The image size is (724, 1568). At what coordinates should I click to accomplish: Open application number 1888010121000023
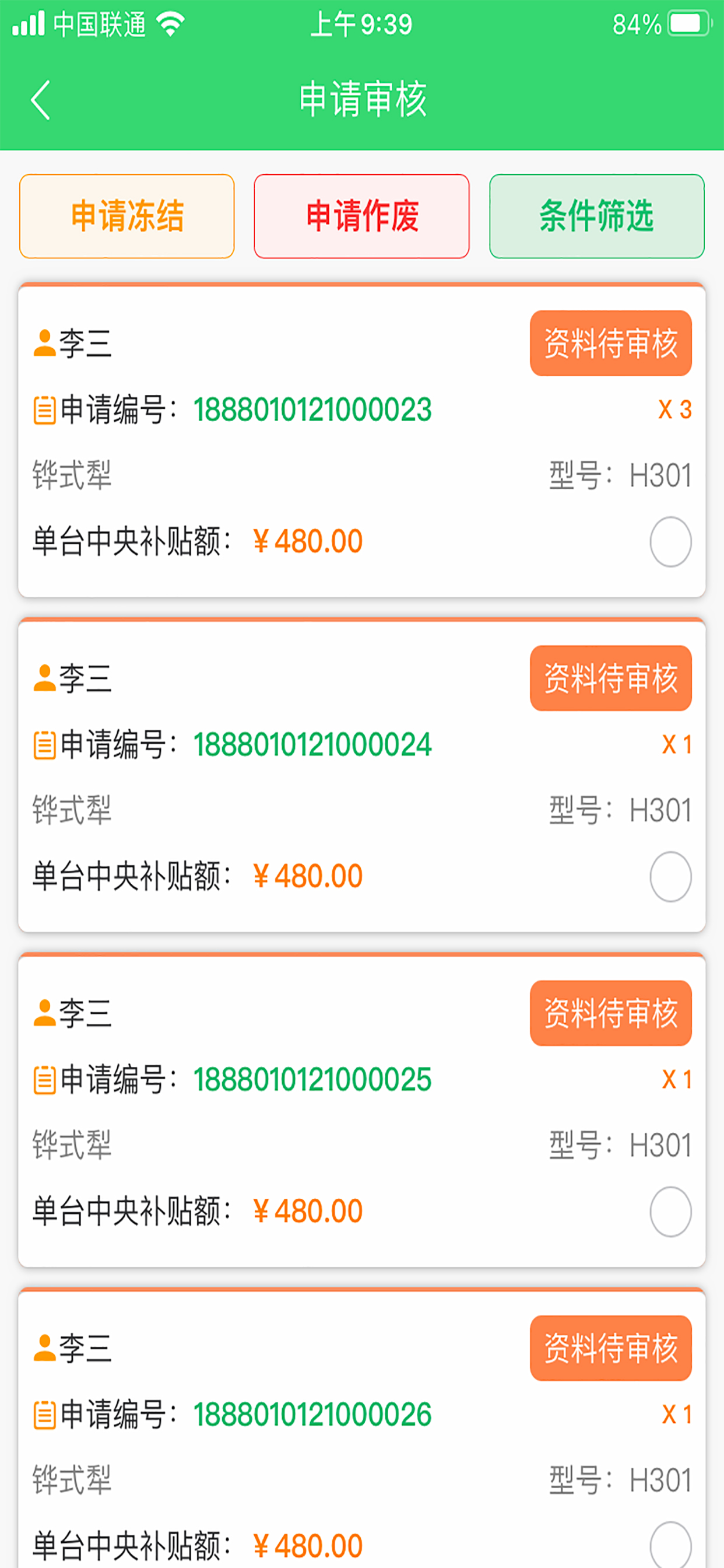tap(312, 409)
